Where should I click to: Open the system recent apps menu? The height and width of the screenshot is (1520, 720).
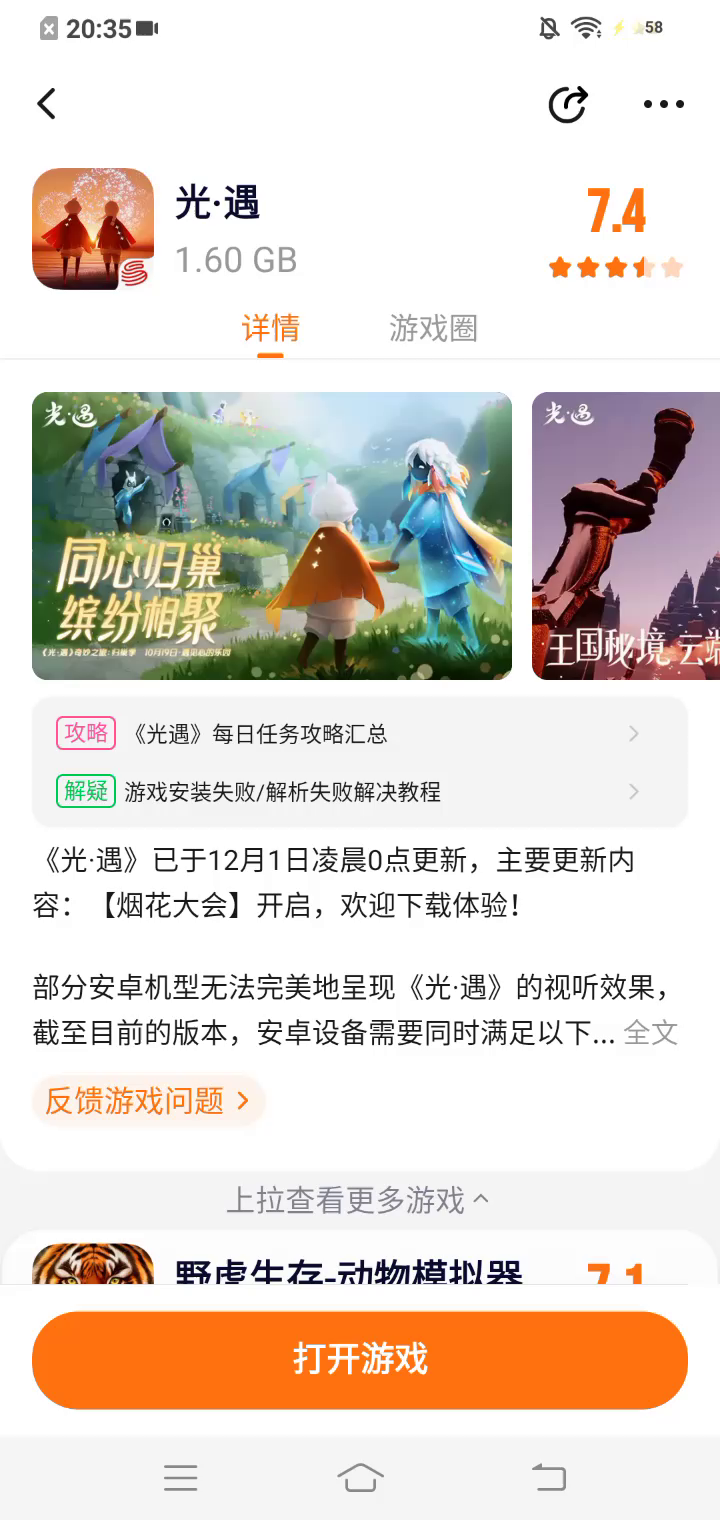tap(181, 1477)
